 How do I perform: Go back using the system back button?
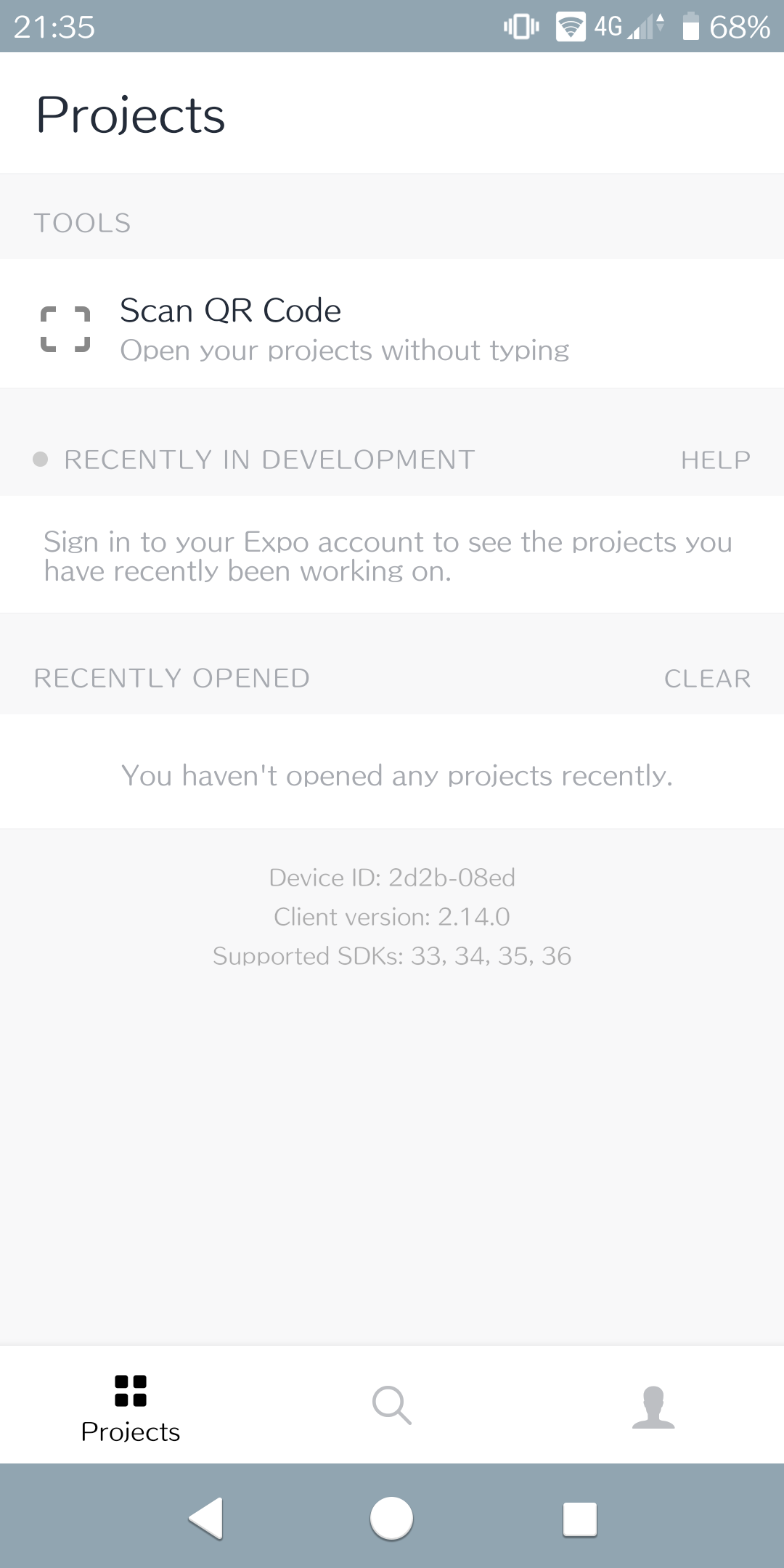click(x=206, y=1518)
